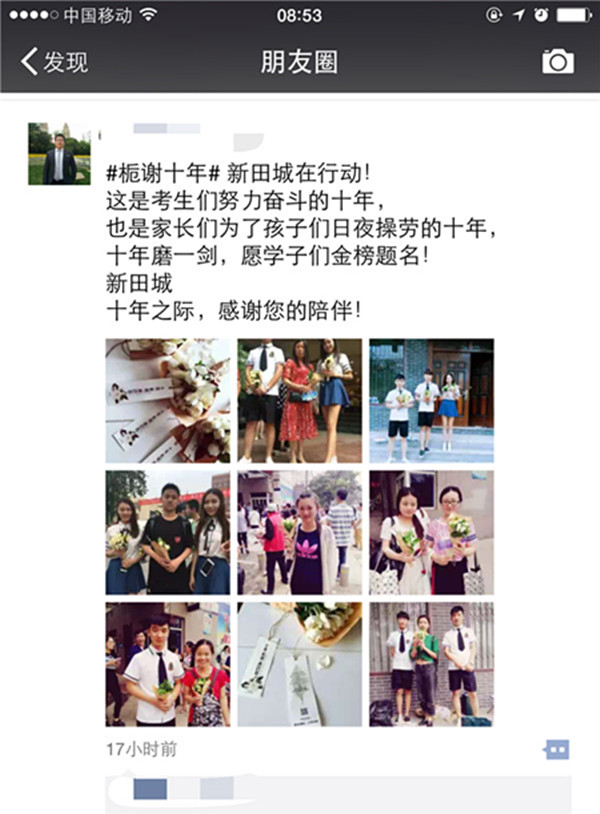The image size is (600, 814).
Task: Open photo of three students at doorway
Action: coord(431,400)
